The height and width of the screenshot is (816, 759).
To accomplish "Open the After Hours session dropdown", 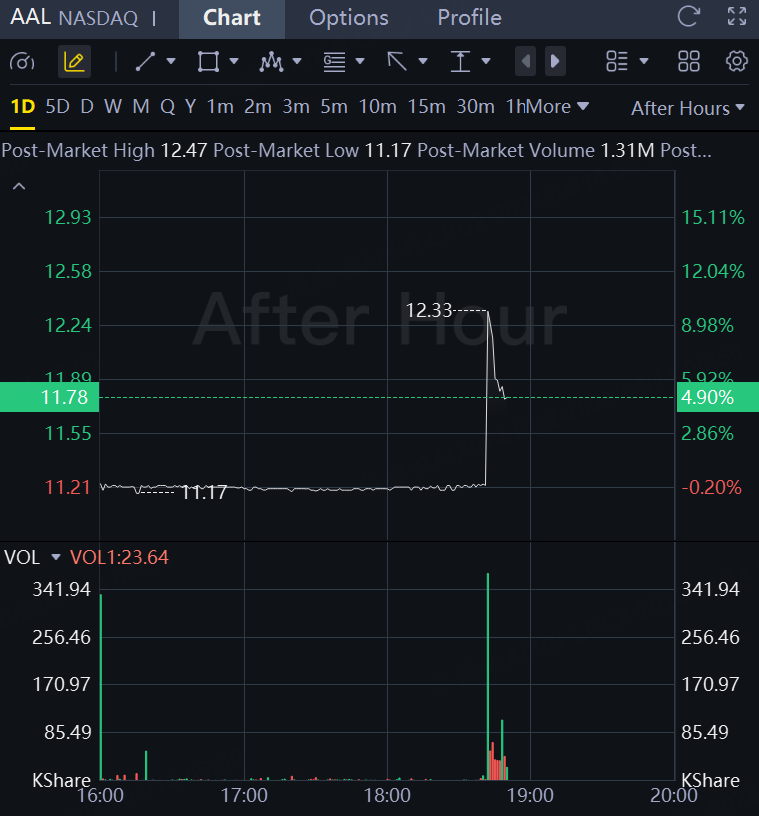I will tap(688, 108).
